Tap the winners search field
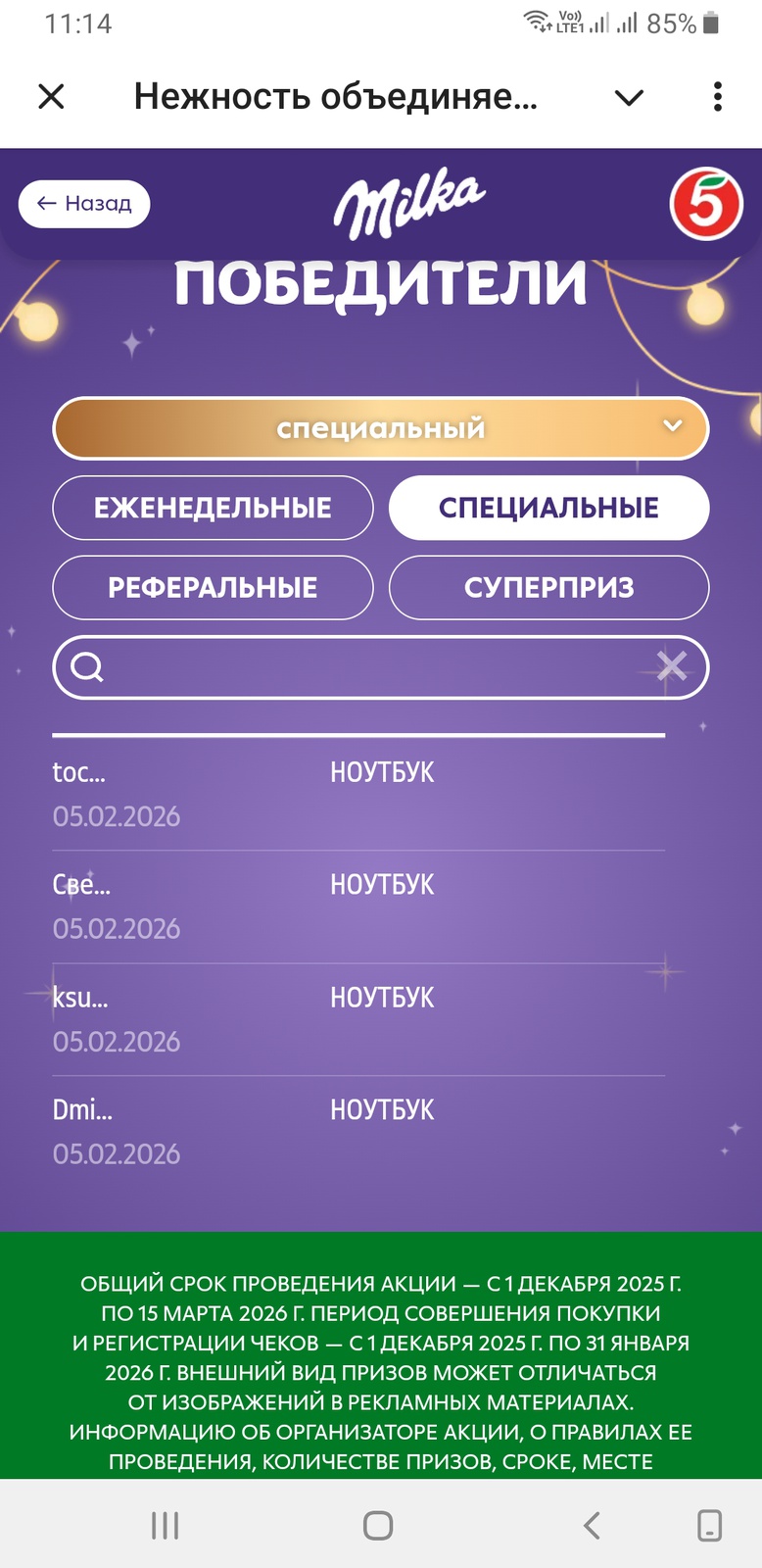Viewport: 762px width, 1568px height. tap(362, 667)
